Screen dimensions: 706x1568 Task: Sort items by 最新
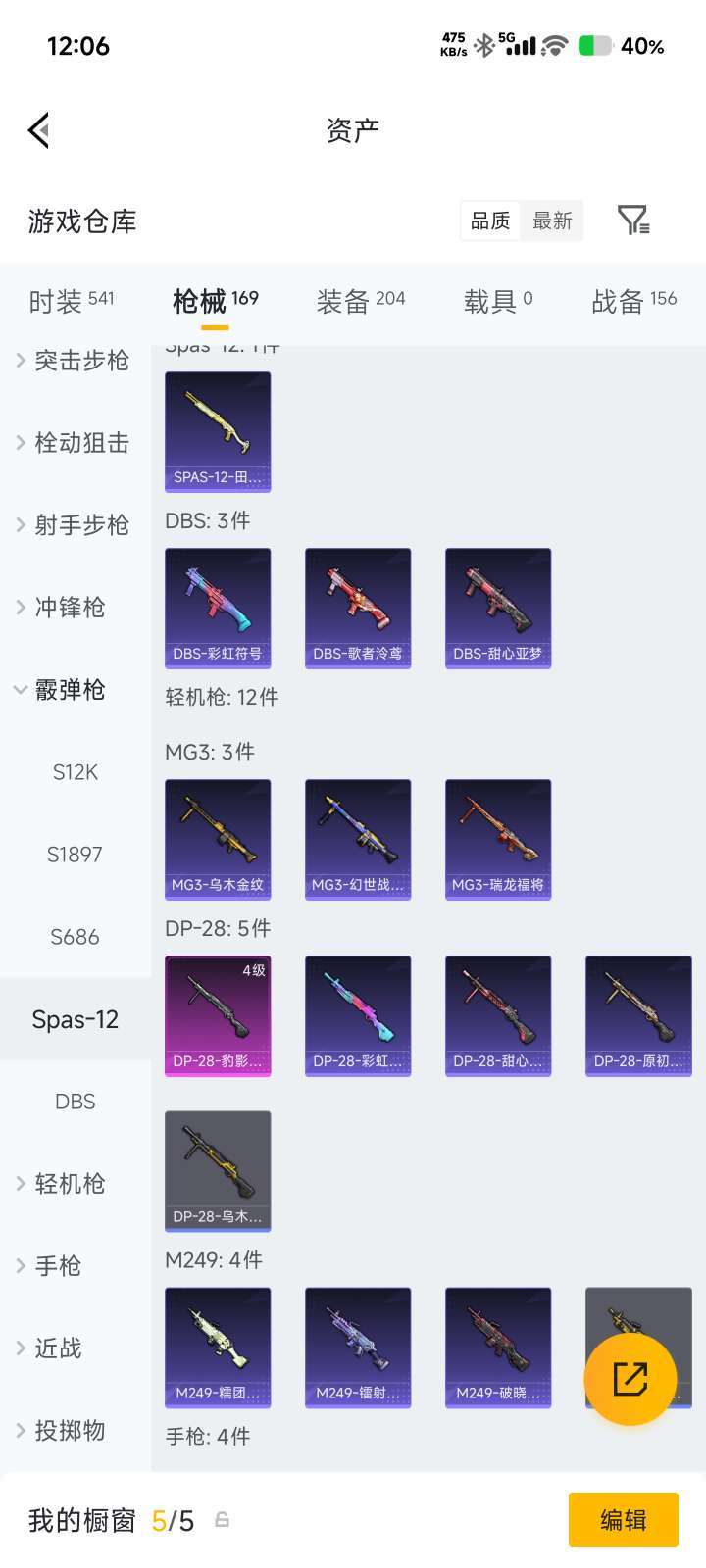pyautogui.click(x=552, y=221)
